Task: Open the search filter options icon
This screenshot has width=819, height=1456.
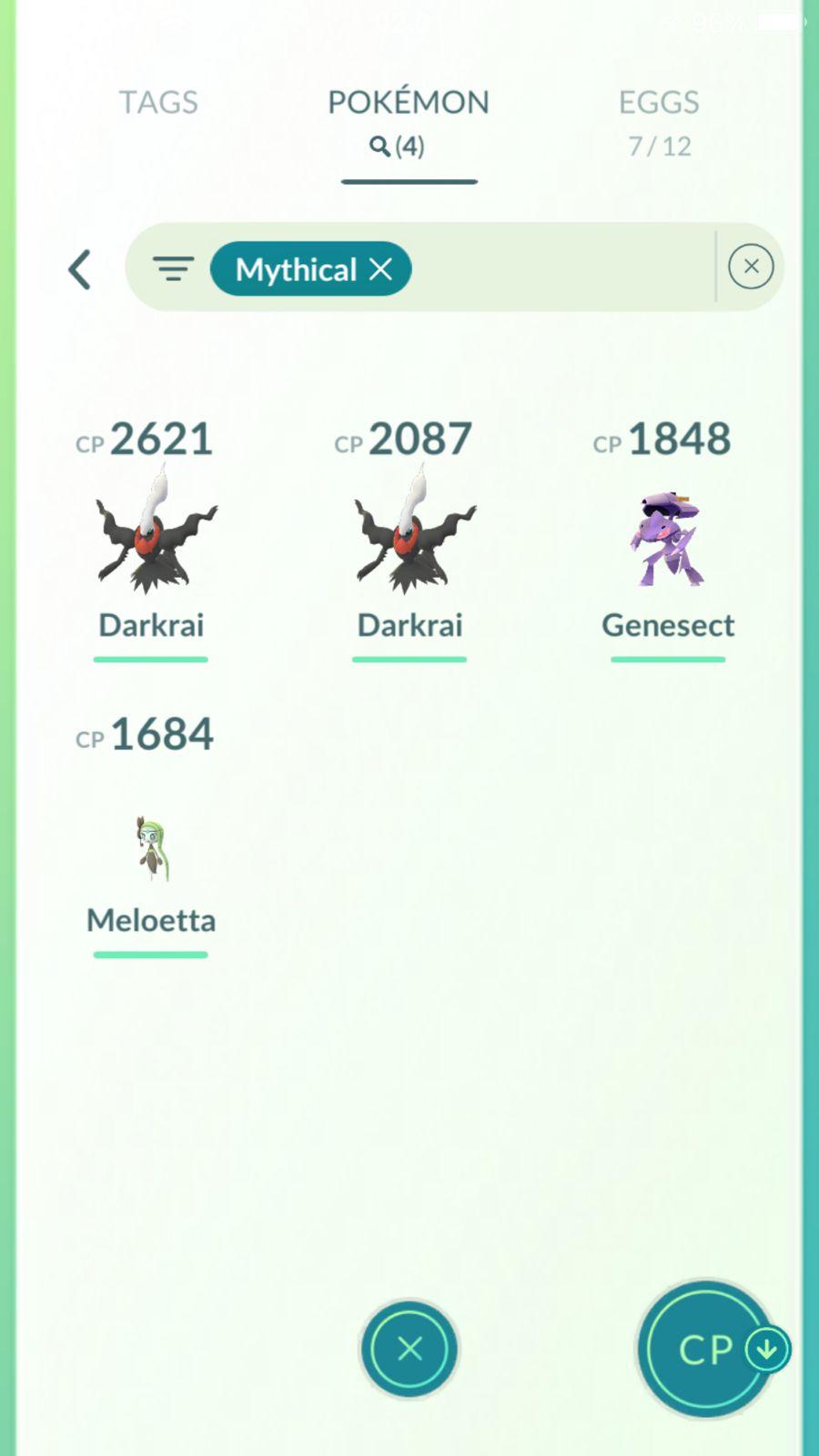Action: (173, 268)
